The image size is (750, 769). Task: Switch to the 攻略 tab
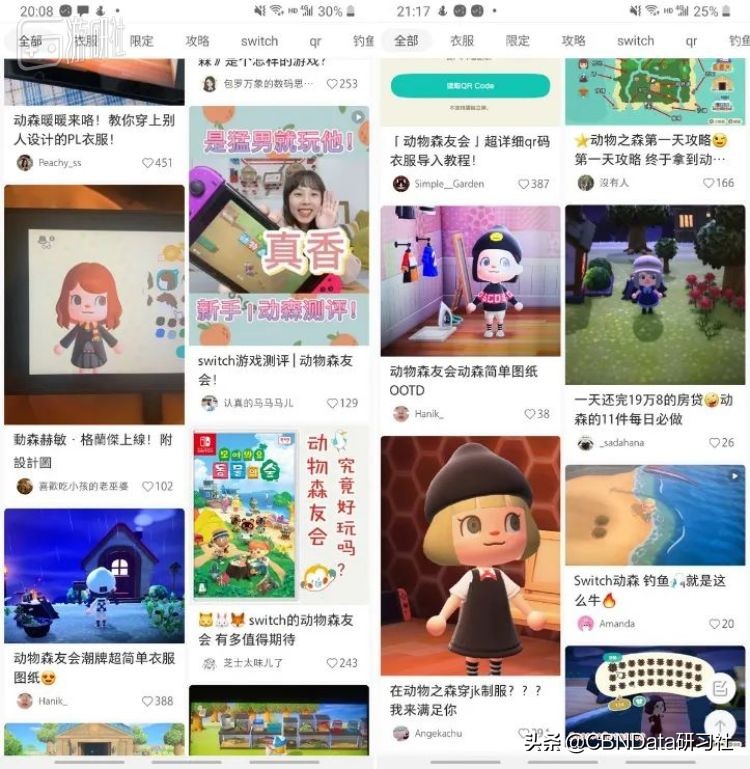(575, 41)
